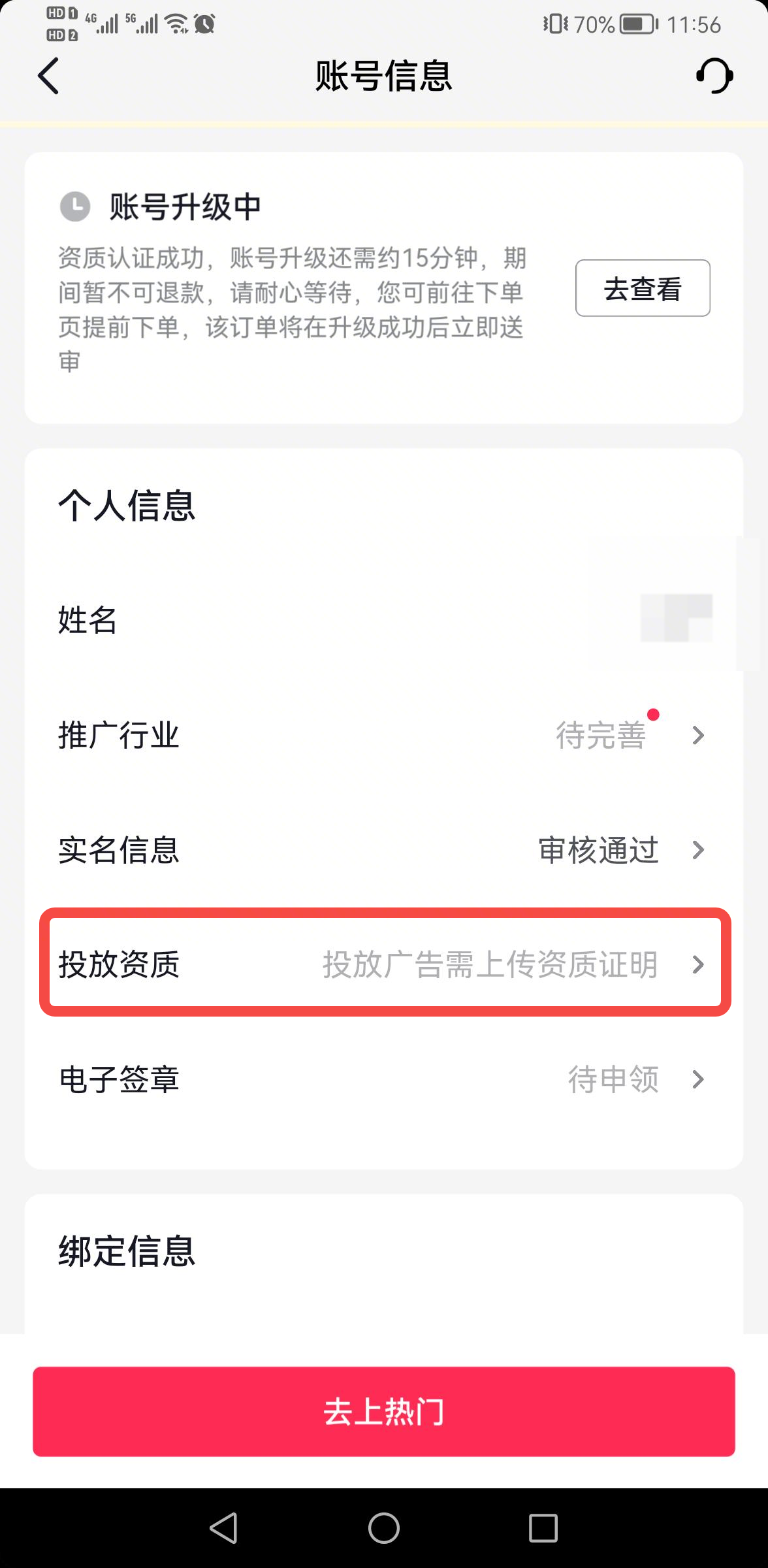768x1568 pixels.
Task: Open customer service headset icon
Action: tap(714, 76)
